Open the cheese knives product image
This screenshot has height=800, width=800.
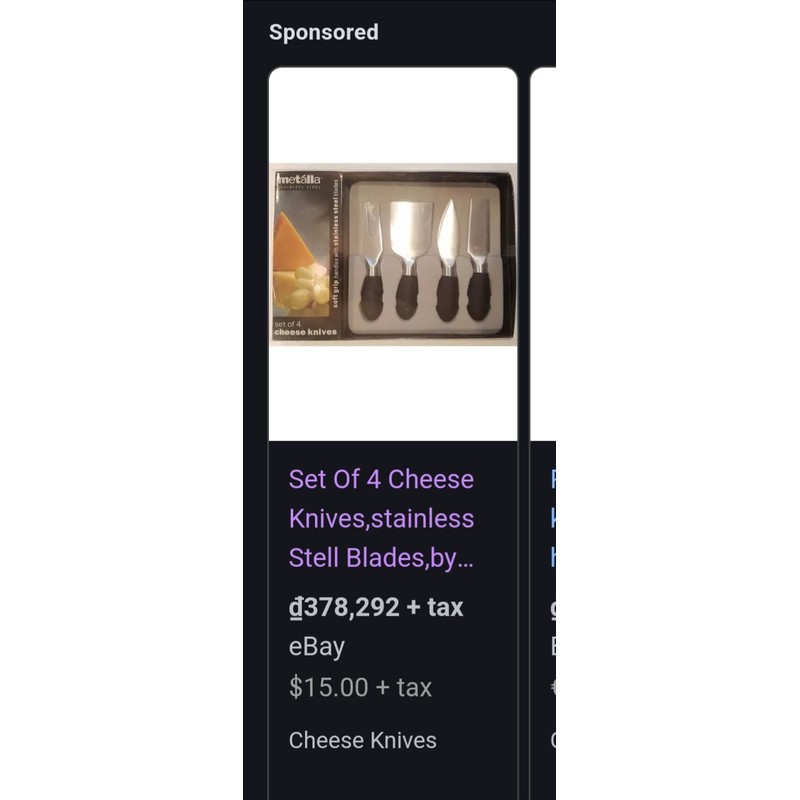point(393,258)
